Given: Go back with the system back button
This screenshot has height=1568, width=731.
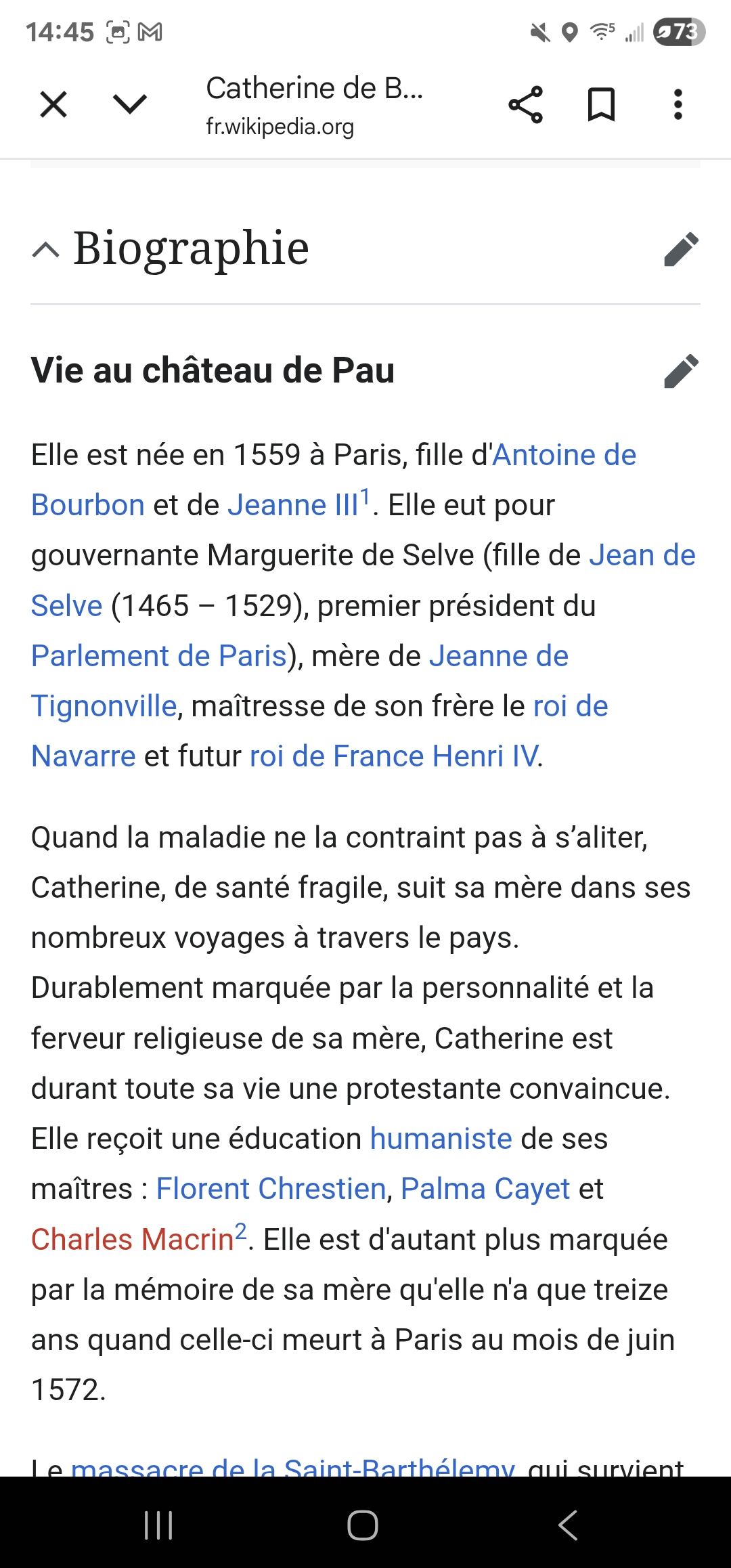Looking at the screenshot, I should point(567,1525).
